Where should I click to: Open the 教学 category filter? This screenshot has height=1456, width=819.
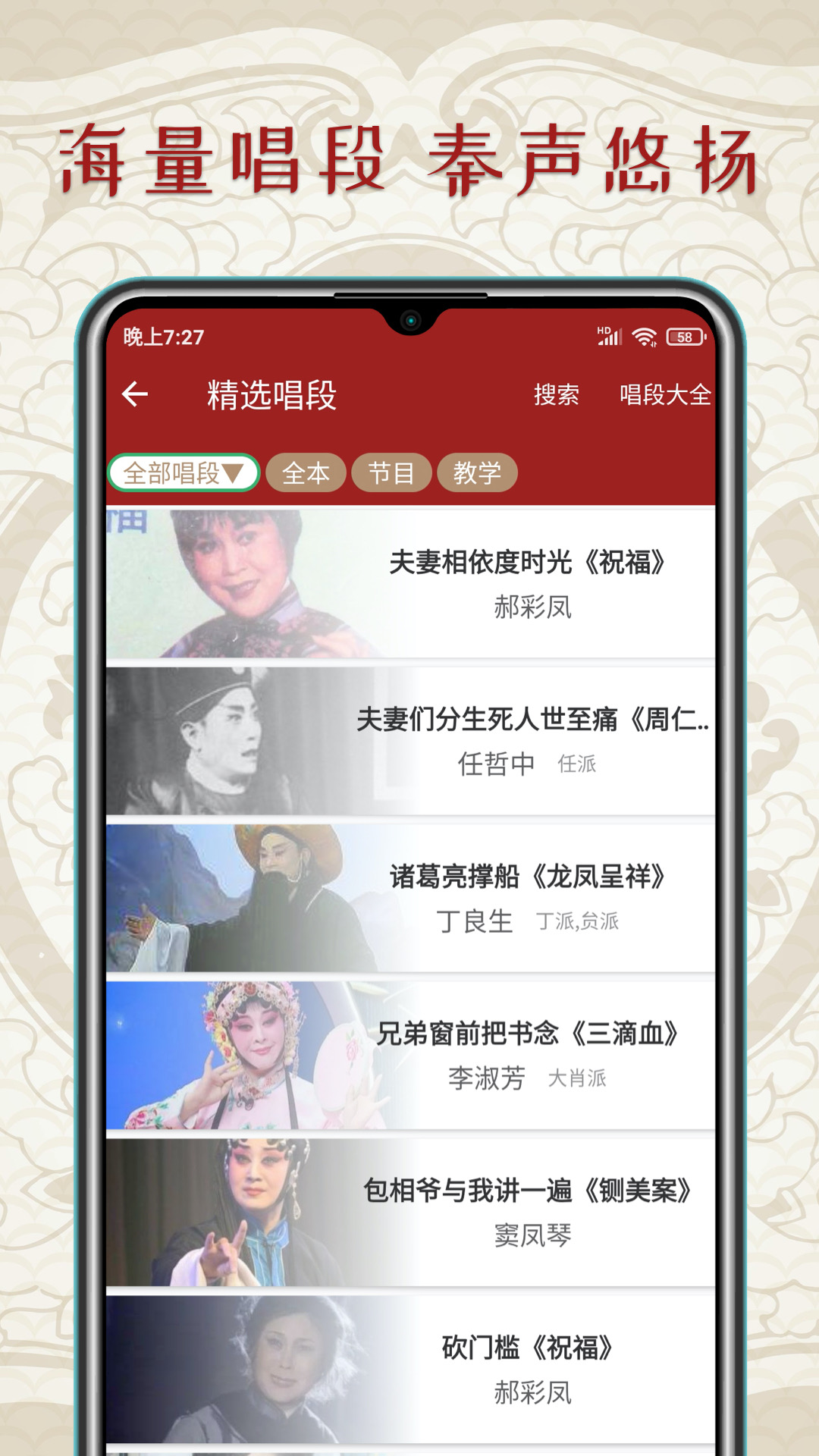479,472
